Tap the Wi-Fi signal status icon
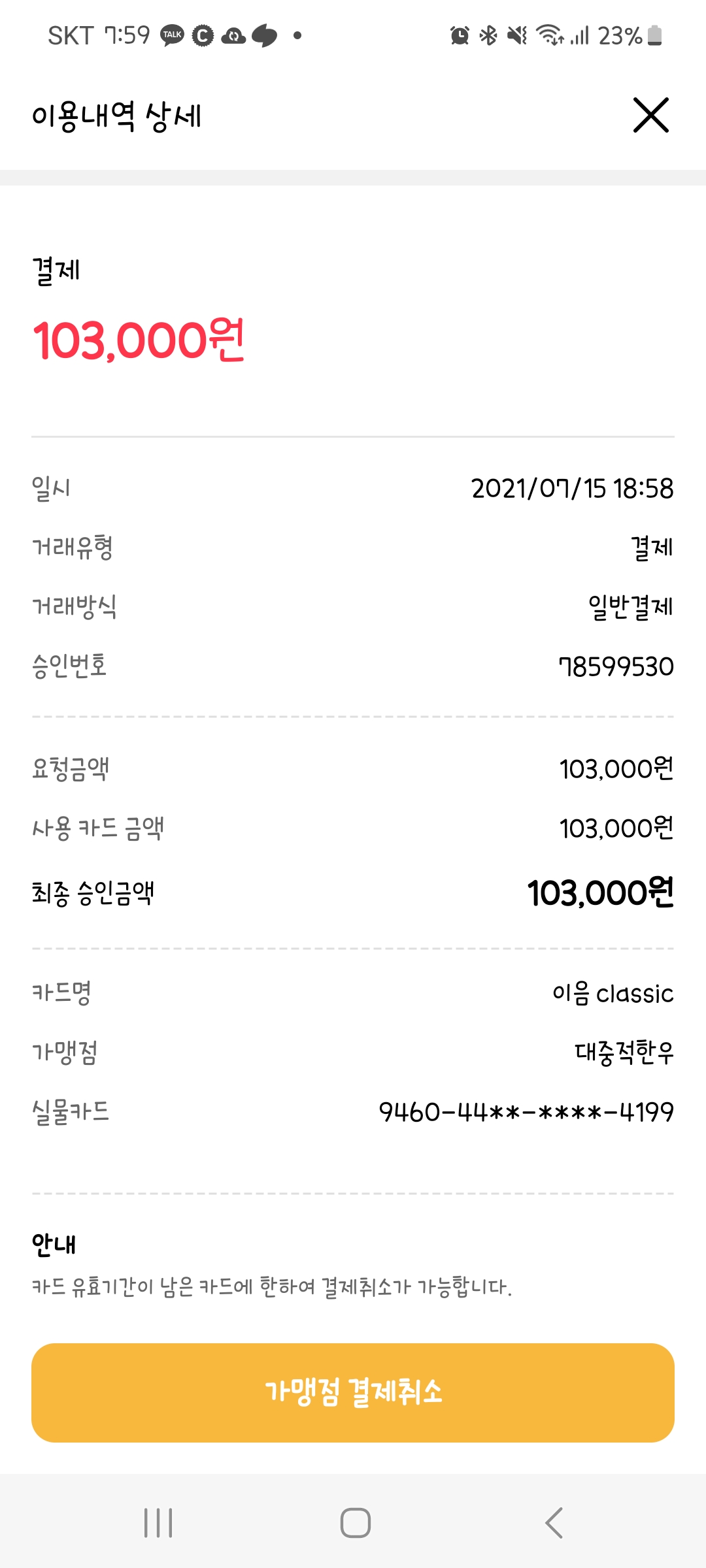Image resolution: width=706 pixels, height=1568 pixels. click(551, 36)
